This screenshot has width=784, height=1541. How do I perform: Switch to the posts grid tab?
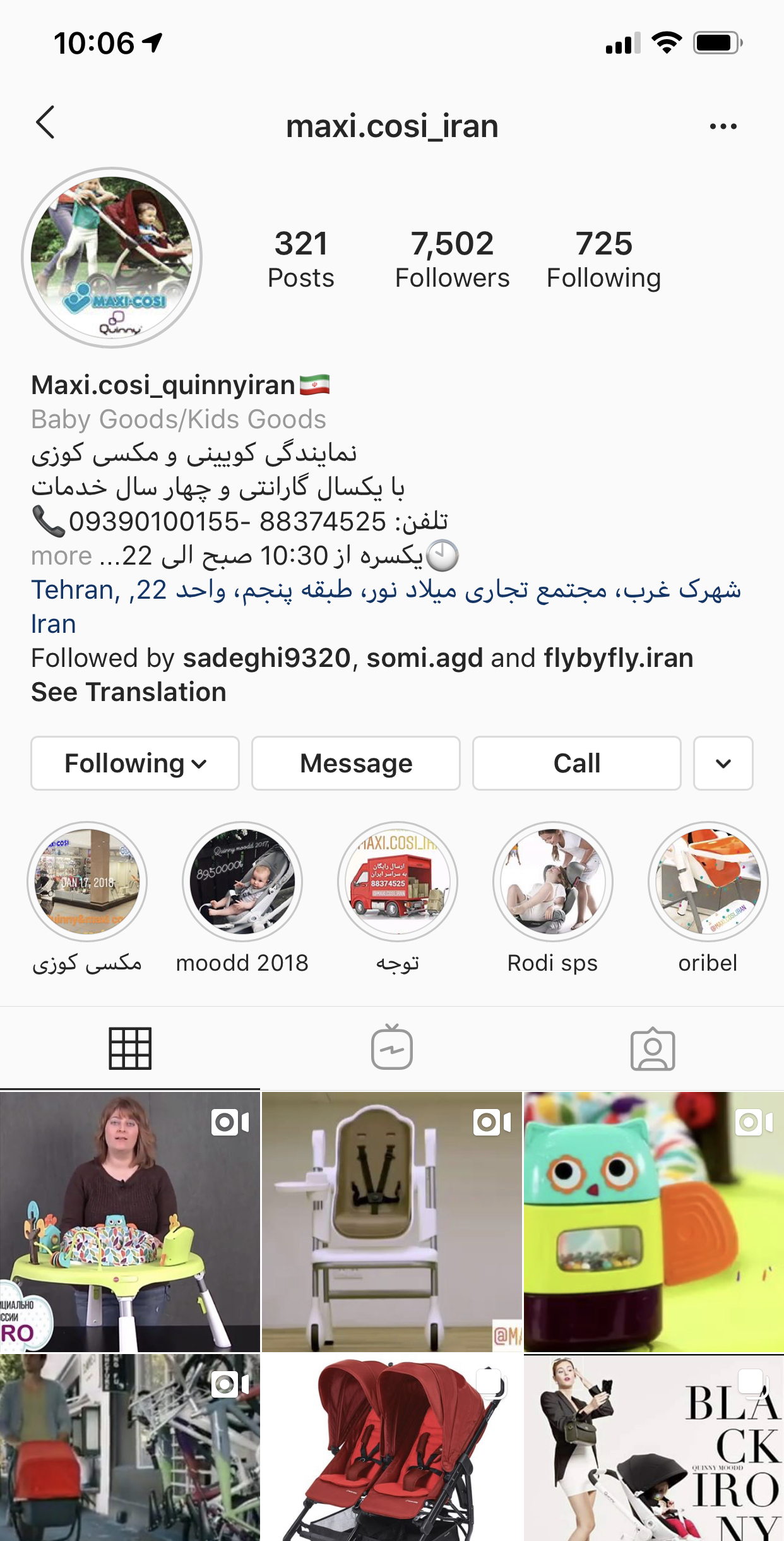[x=130, y=1048]
